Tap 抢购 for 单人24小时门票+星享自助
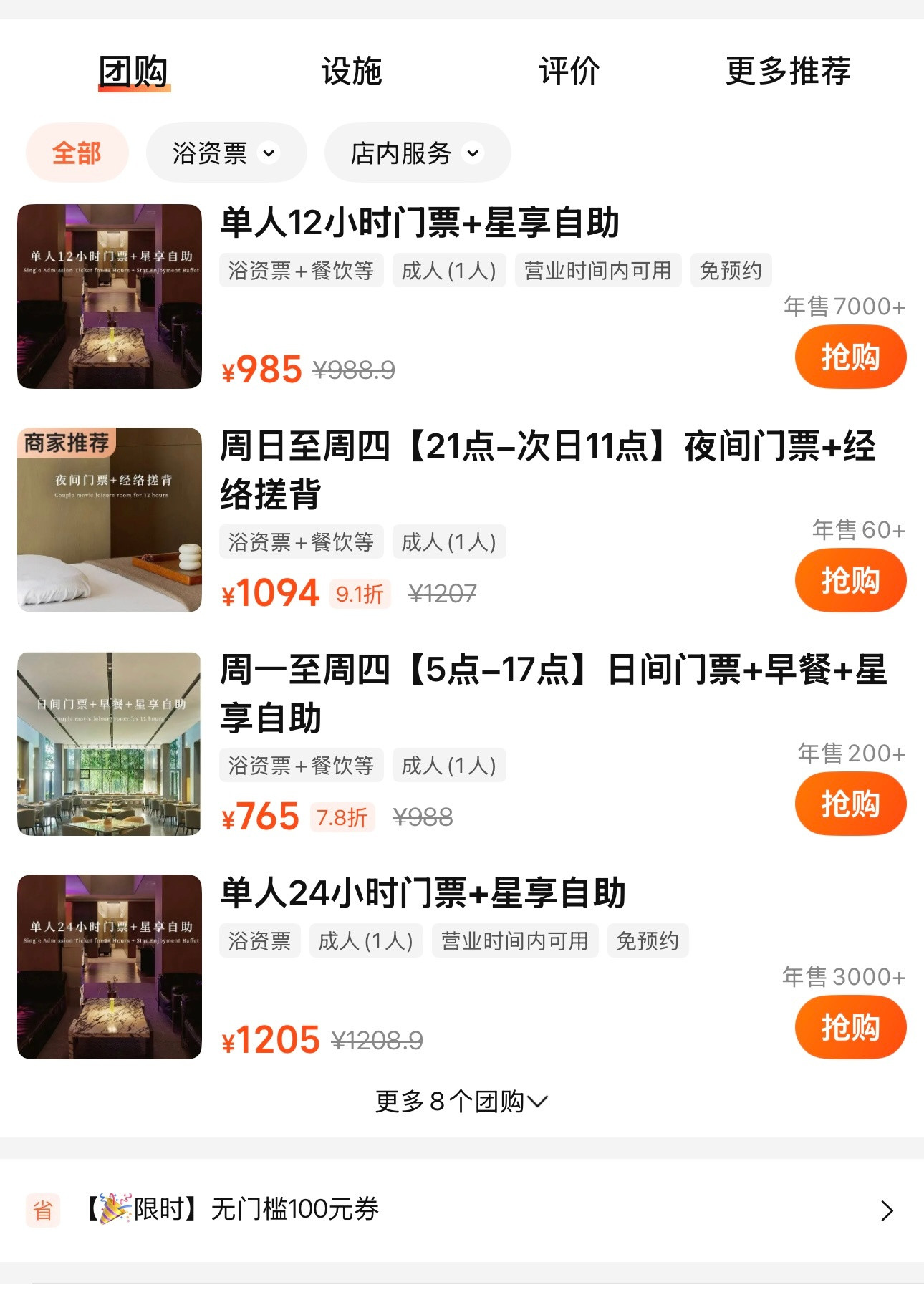 point(850,1026)
